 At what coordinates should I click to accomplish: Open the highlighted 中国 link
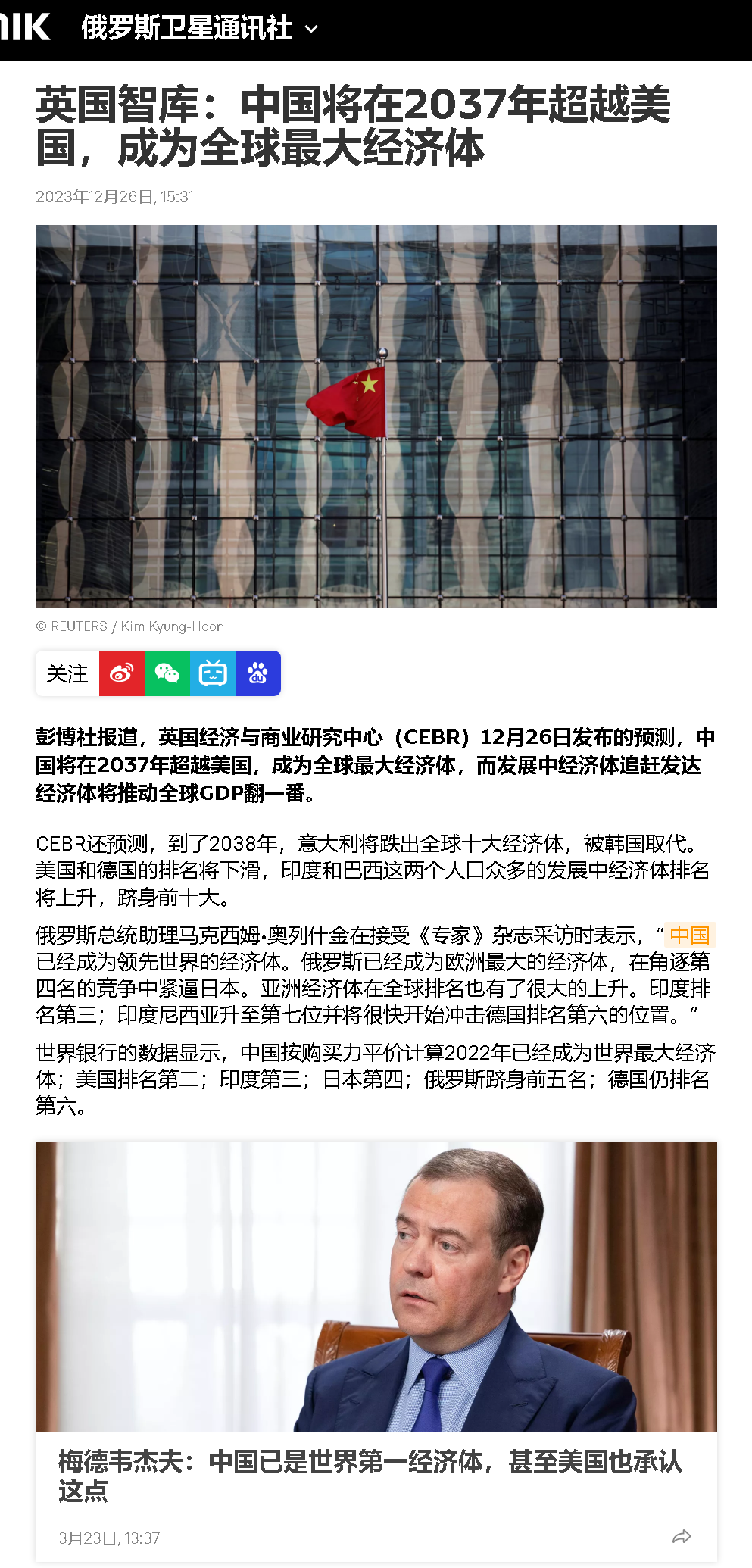689,935
